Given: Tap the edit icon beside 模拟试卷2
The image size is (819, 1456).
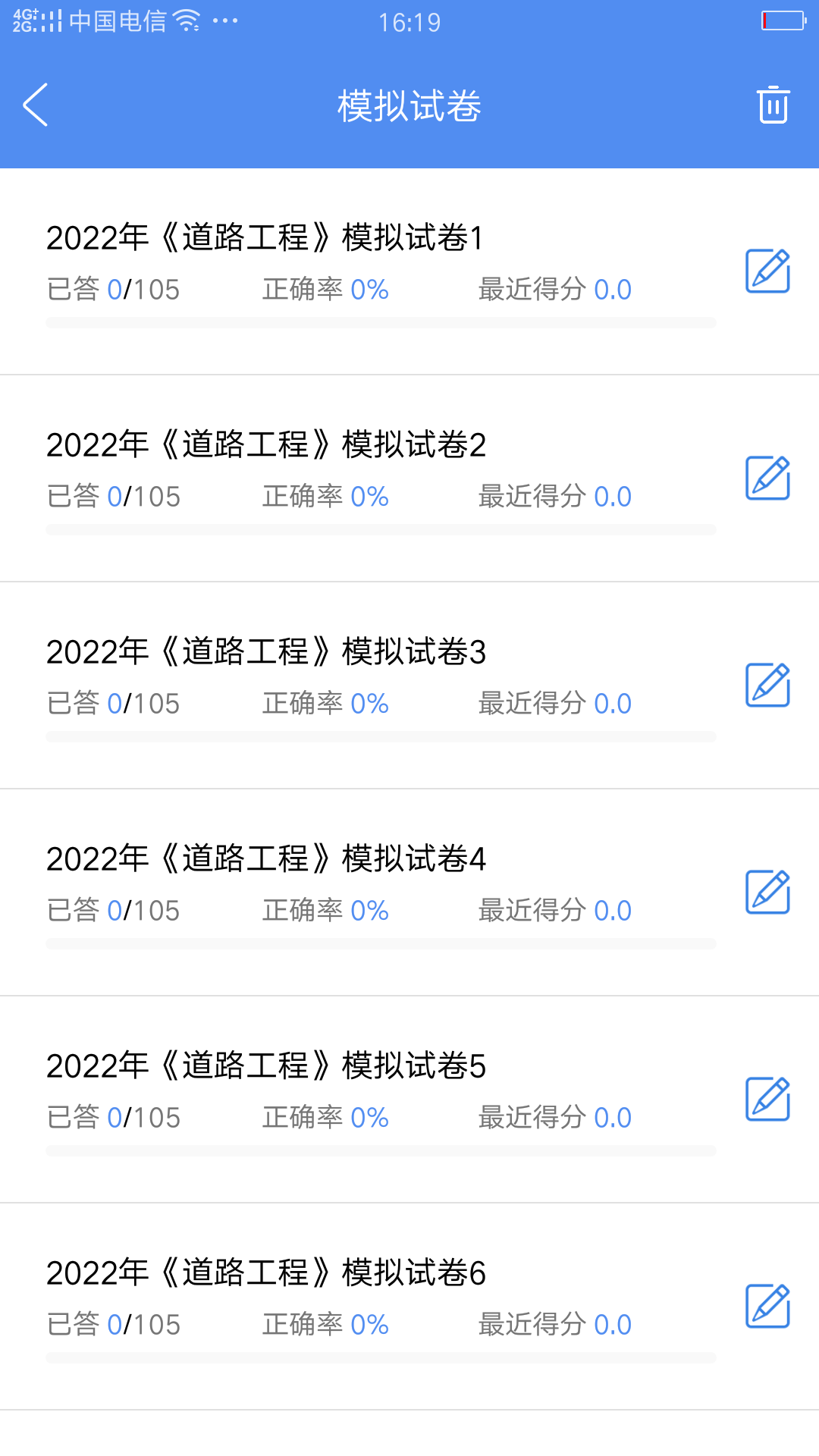Looking at the screenshot, I should point(768,479).
